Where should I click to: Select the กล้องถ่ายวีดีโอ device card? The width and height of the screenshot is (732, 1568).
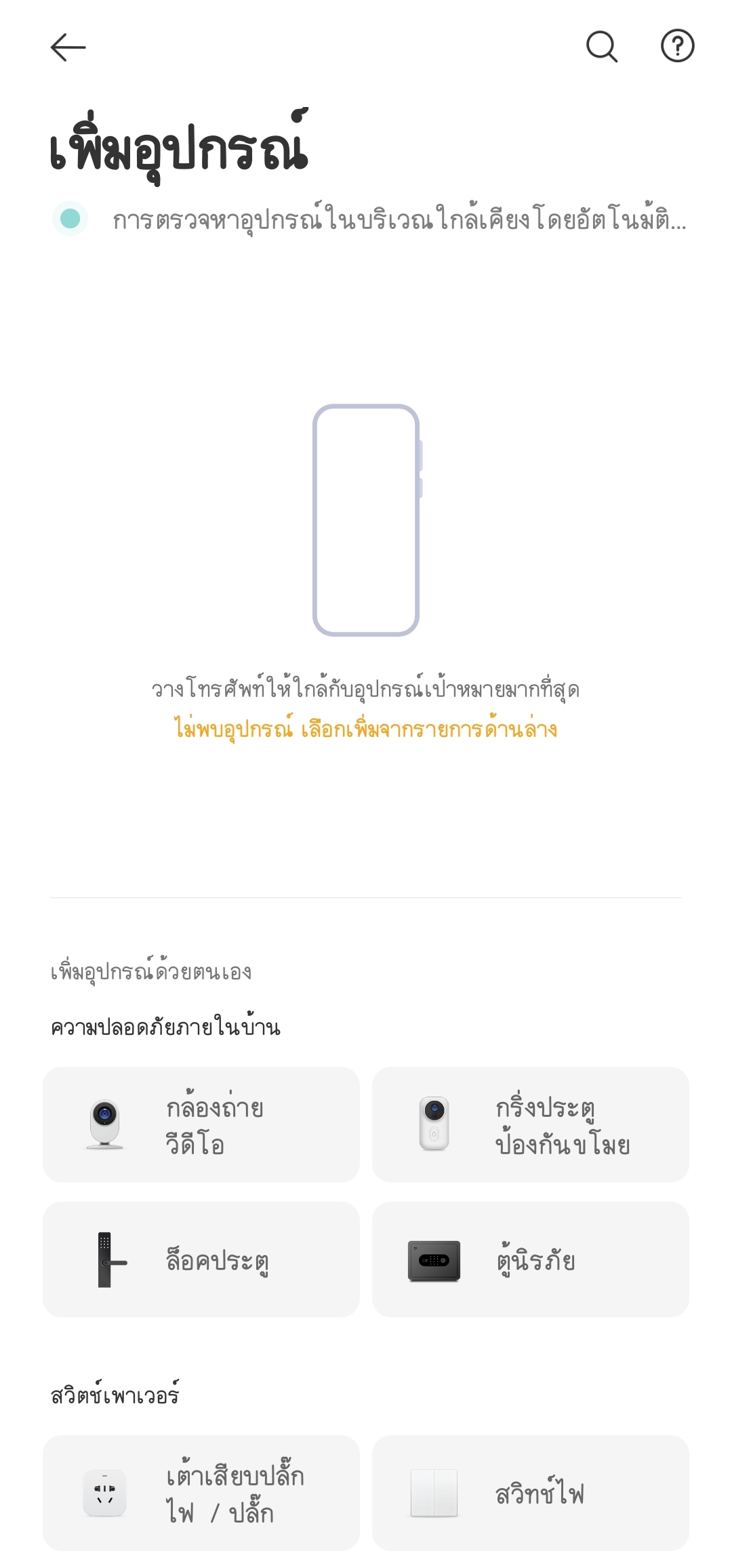click(x=201, y=1124)
